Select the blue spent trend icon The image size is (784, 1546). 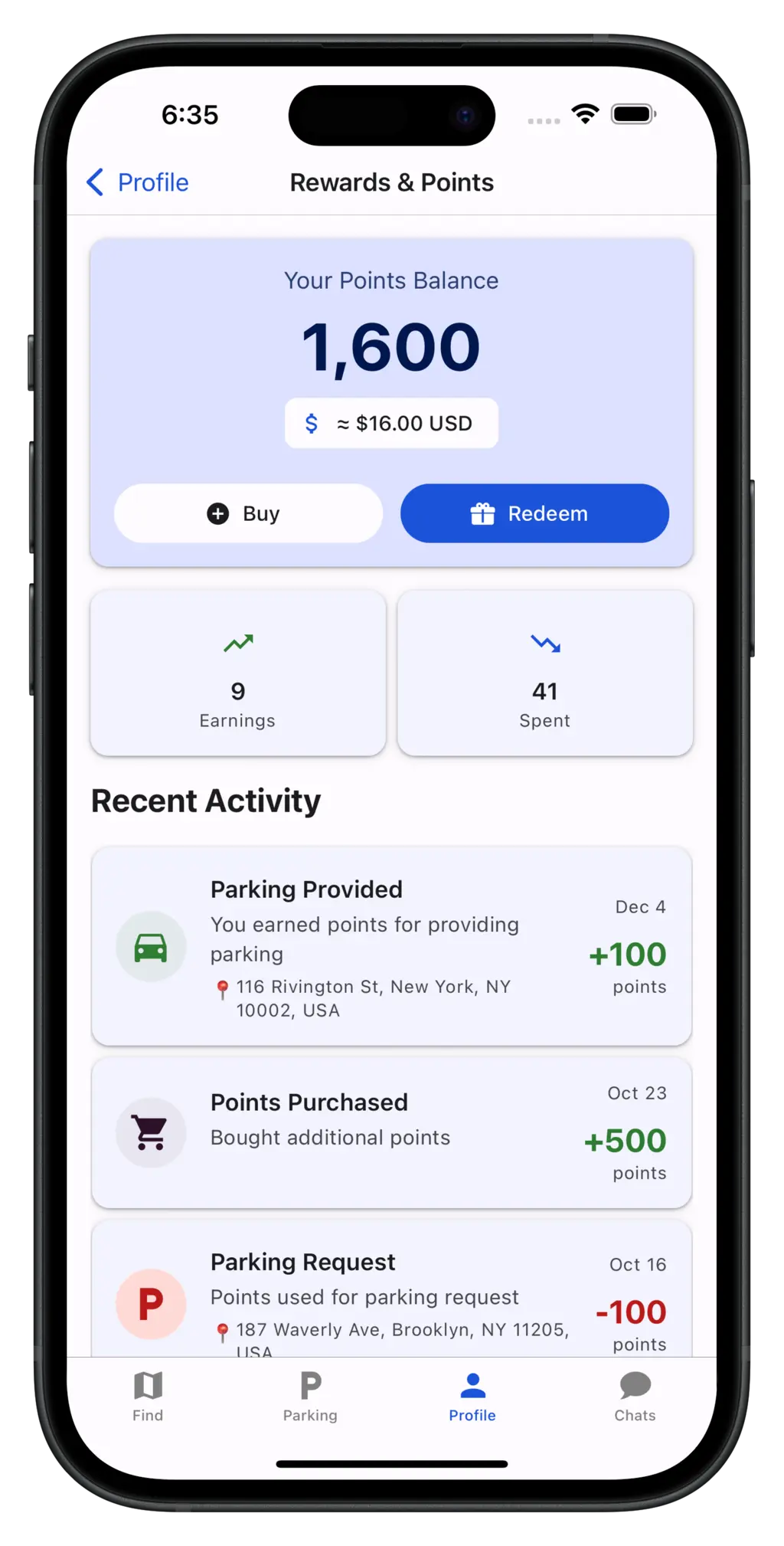point(545,644)
